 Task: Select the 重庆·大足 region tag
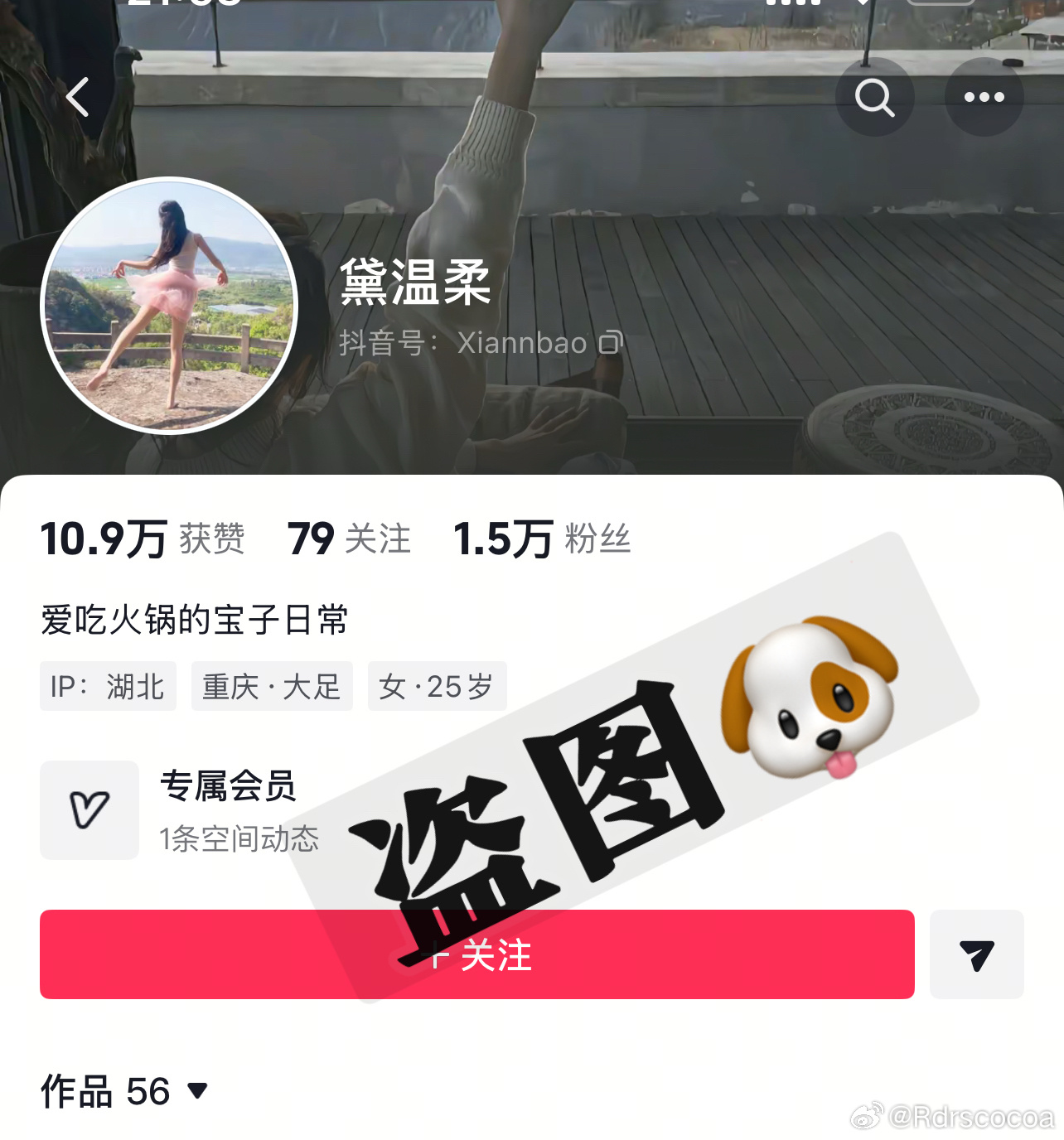click(x=272, y=686)
